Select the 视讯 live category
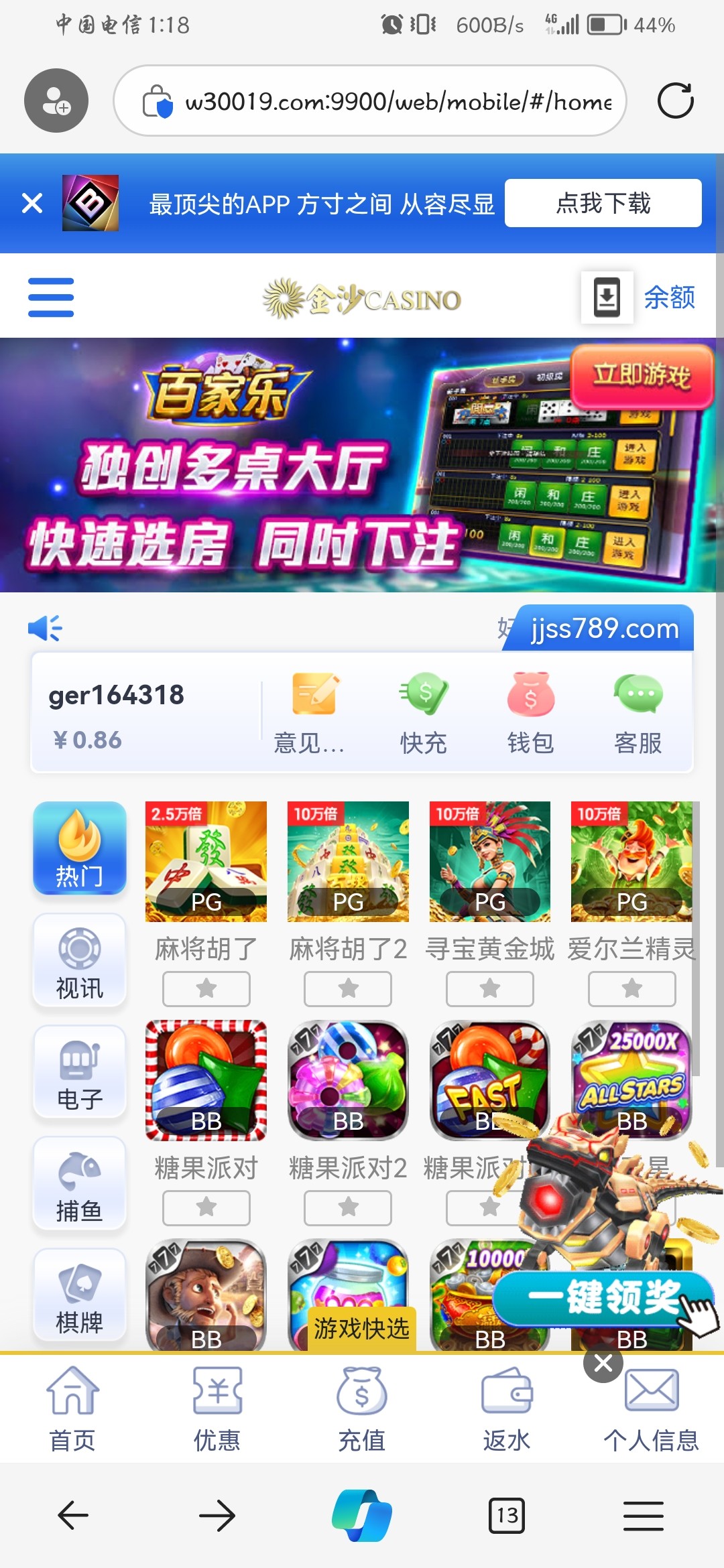The width and height of the screenshot is (724, 1568). click(80, 960)
